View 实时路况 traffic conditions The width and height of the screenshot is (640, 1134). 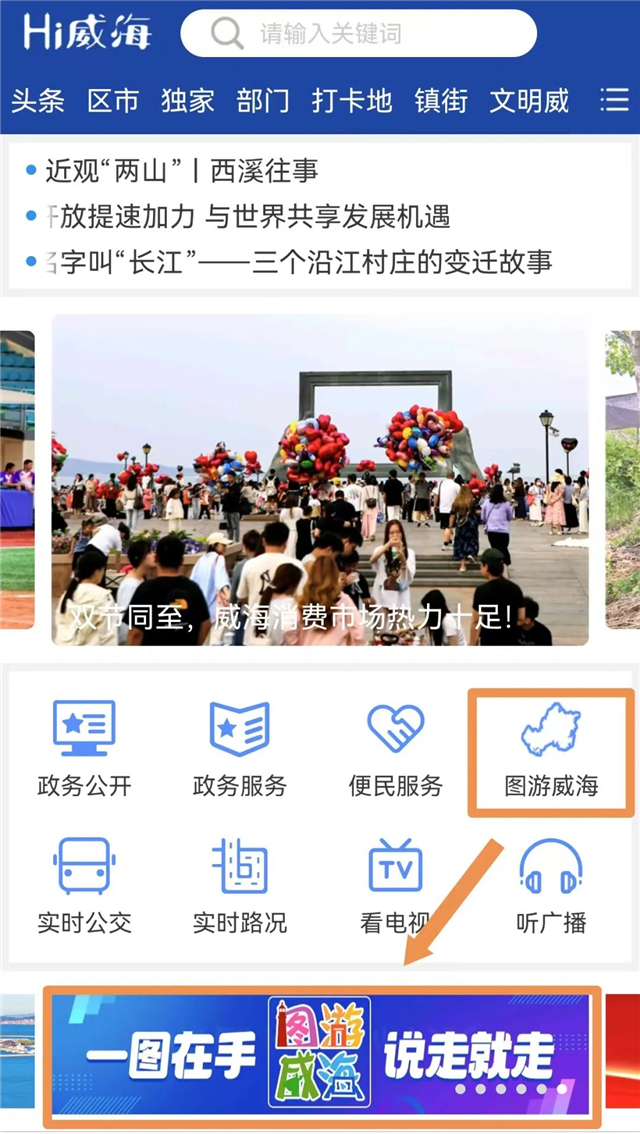point(239,885)
